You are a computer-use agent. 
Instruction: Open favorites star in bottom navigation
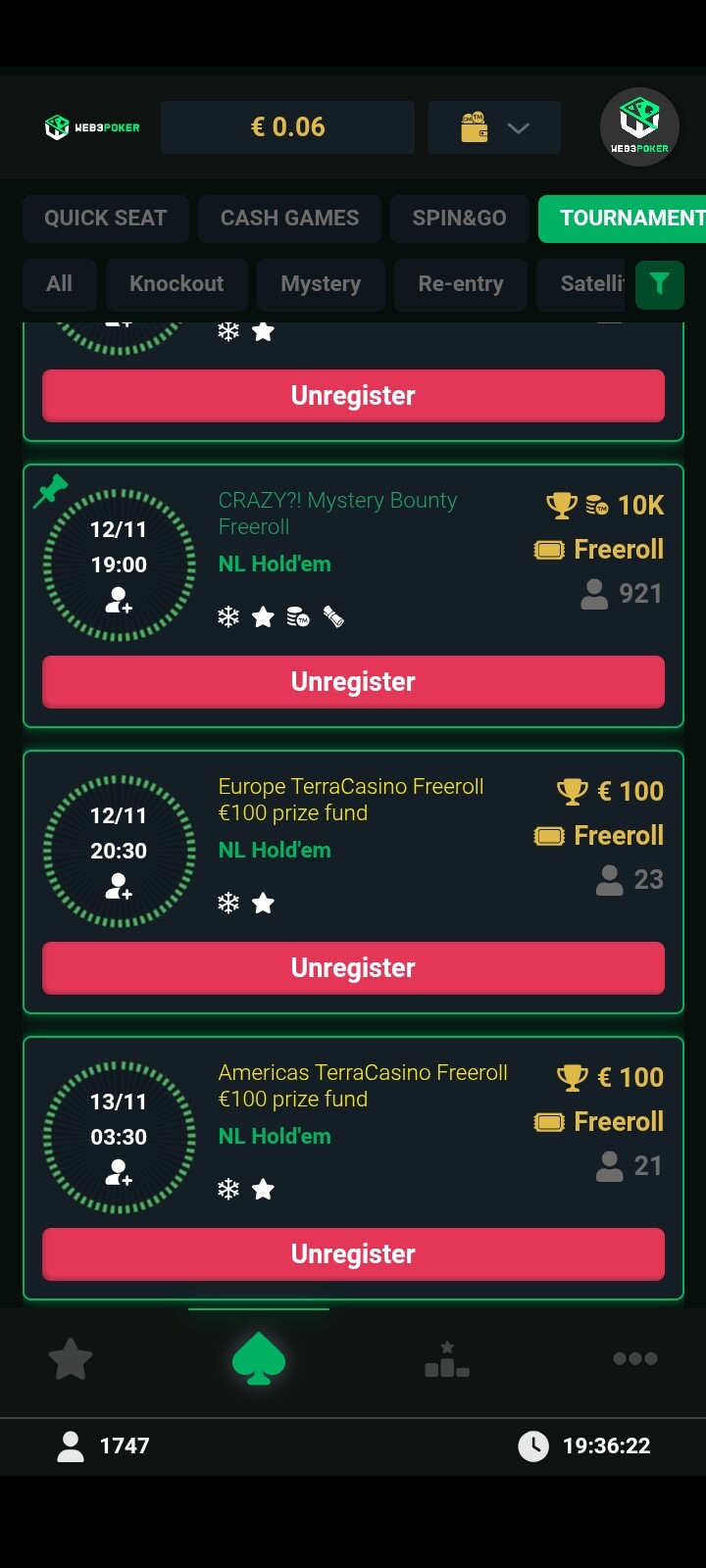71,1359
